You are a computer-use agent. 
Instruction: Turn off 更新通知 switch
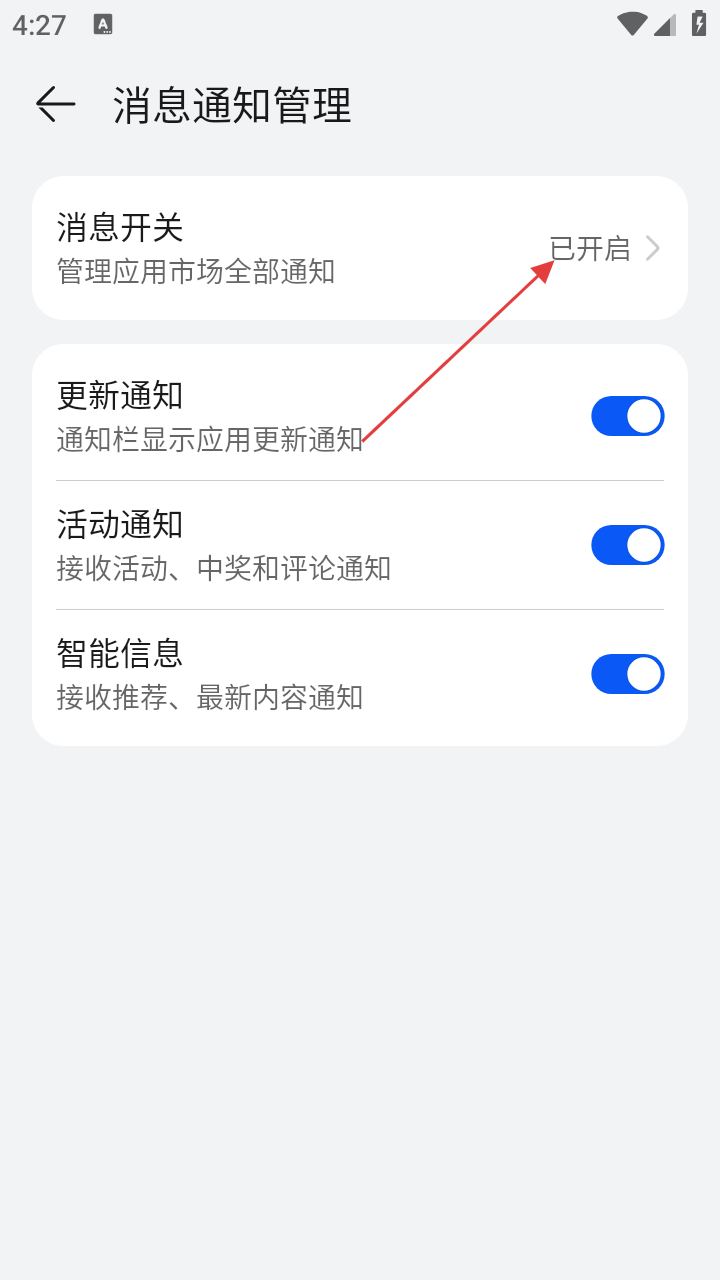point(627,416)
